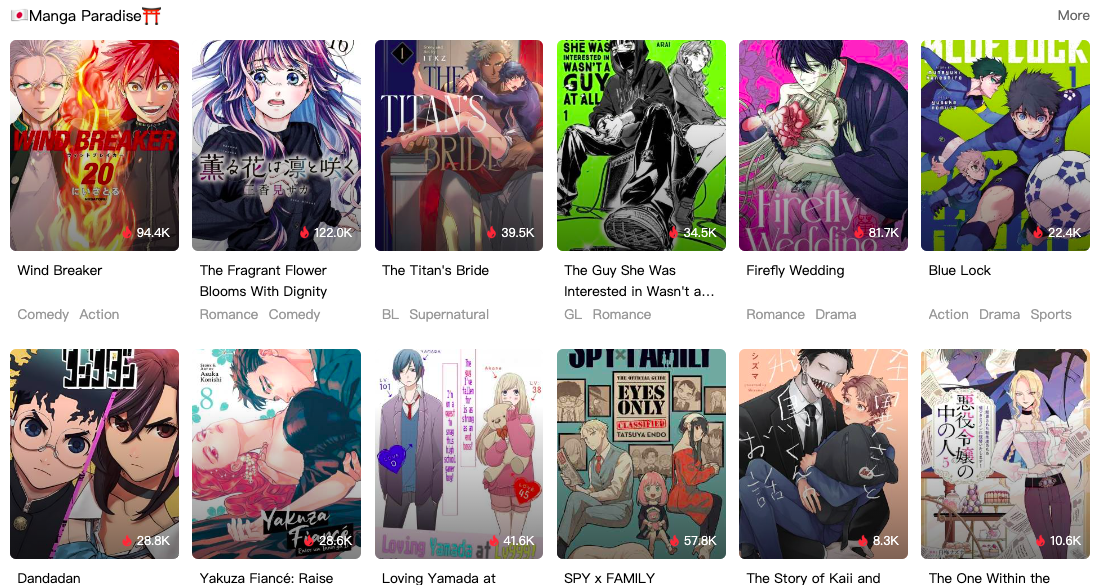The image size is (1100, 585).
Task: Open The Fragrant Flower Blooms With Dignity
Action: 276,145
